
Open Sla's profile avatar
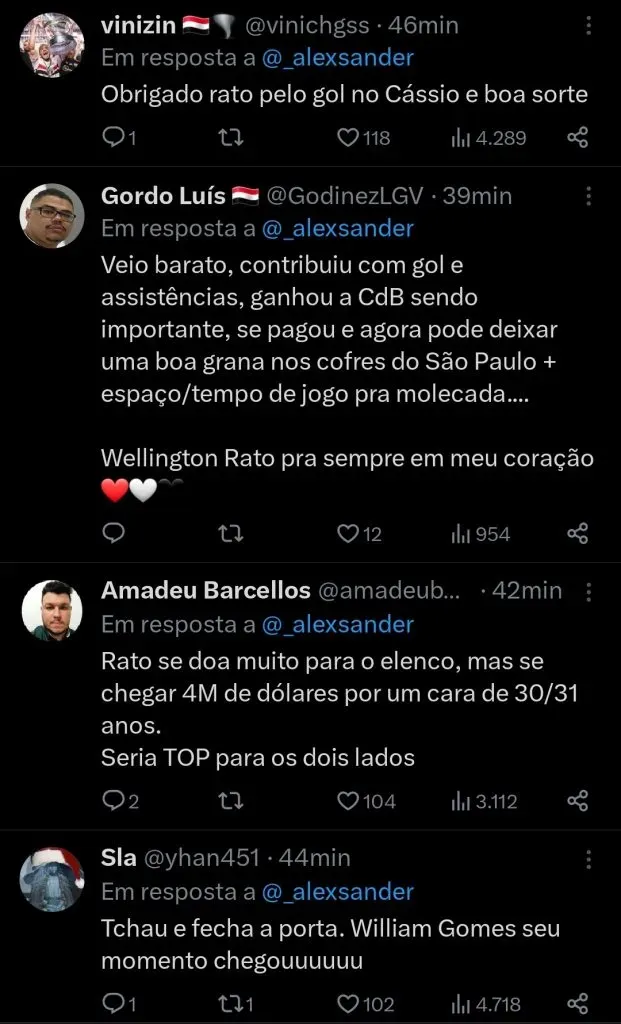click(52, 878)
